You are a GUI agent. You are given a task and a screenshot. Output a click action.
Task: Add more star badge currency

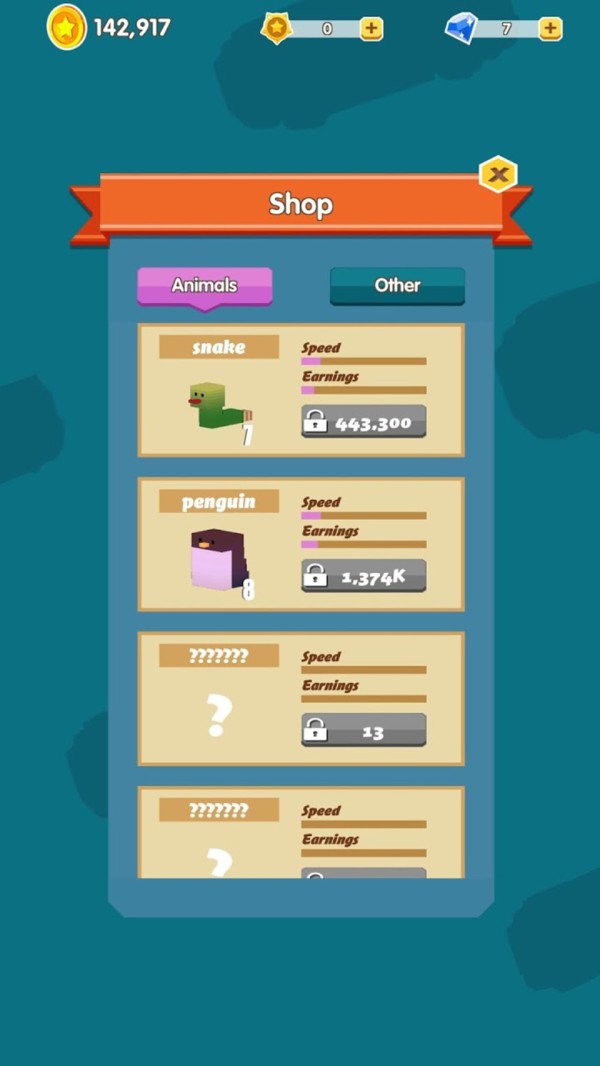pyautogui.click(x=371, y=29)
